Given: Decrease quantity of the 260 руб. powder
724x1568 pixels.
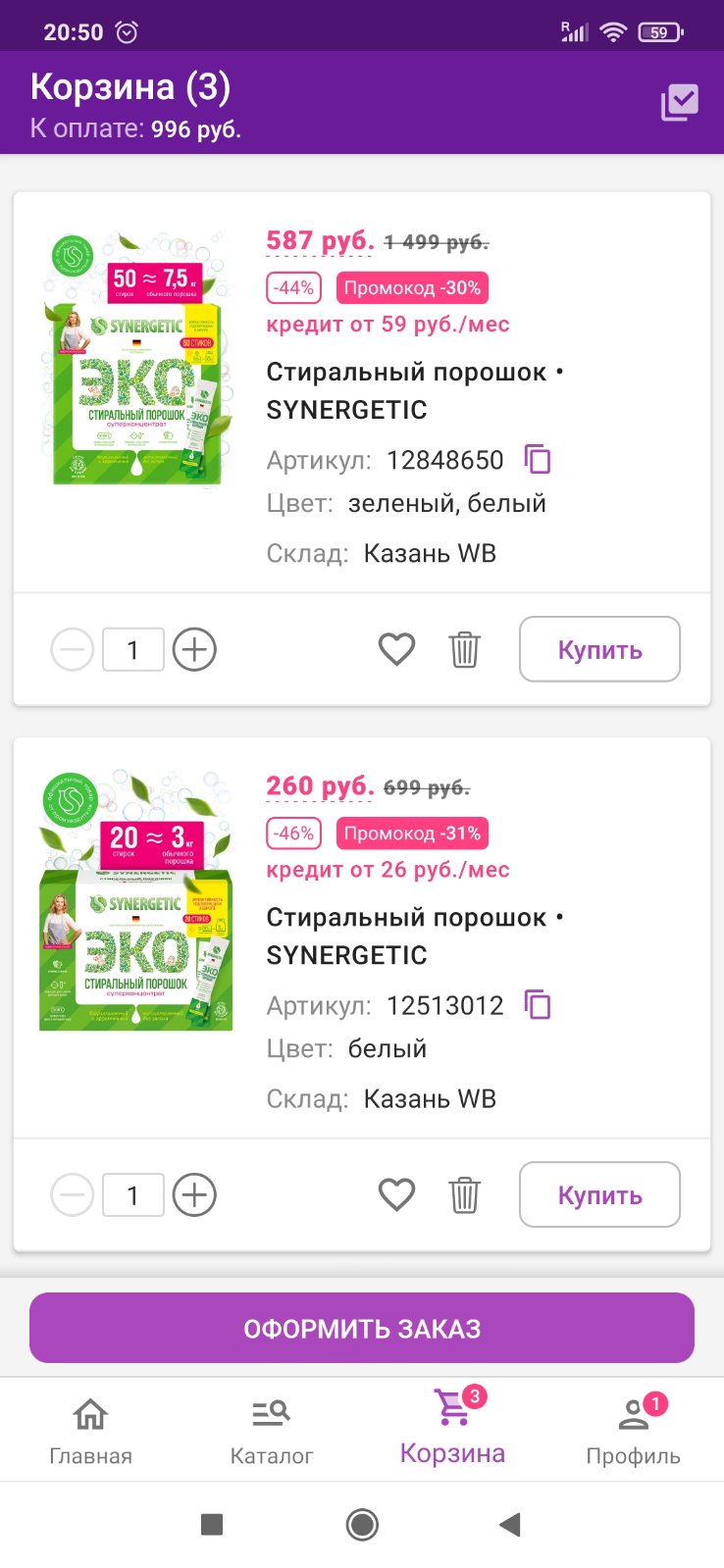Looking at the screenshot, I should coord(73,1194).
